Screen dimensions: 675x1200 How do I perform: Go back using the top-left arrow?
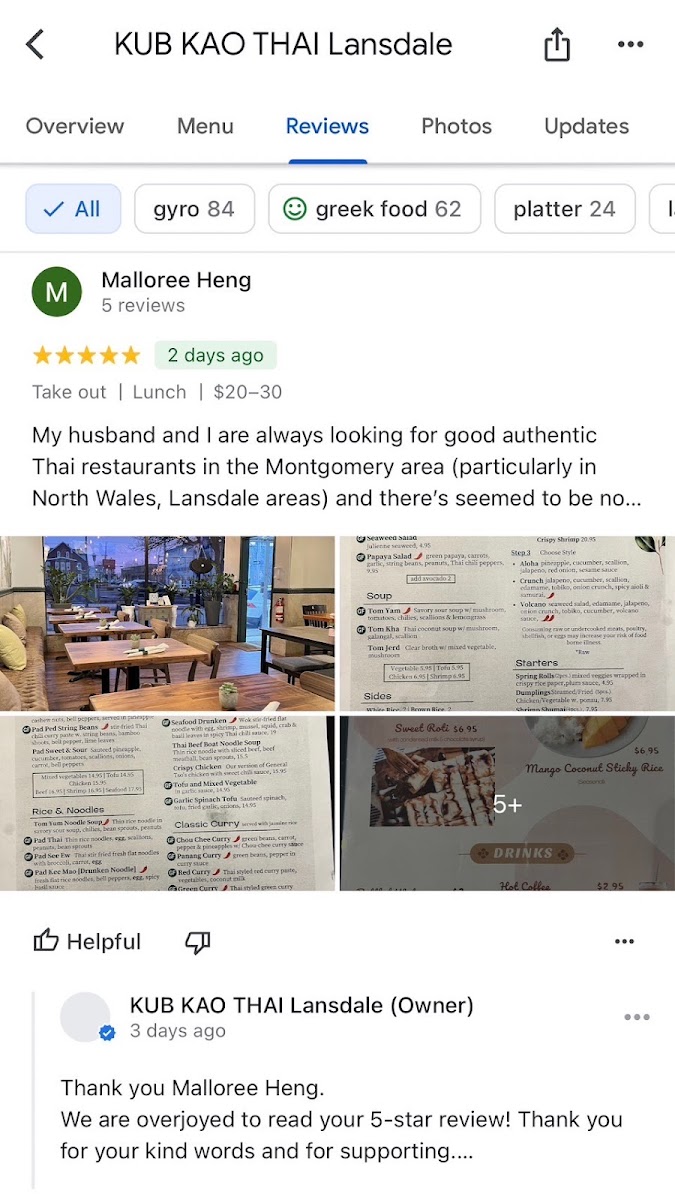[x=35, y=44]
